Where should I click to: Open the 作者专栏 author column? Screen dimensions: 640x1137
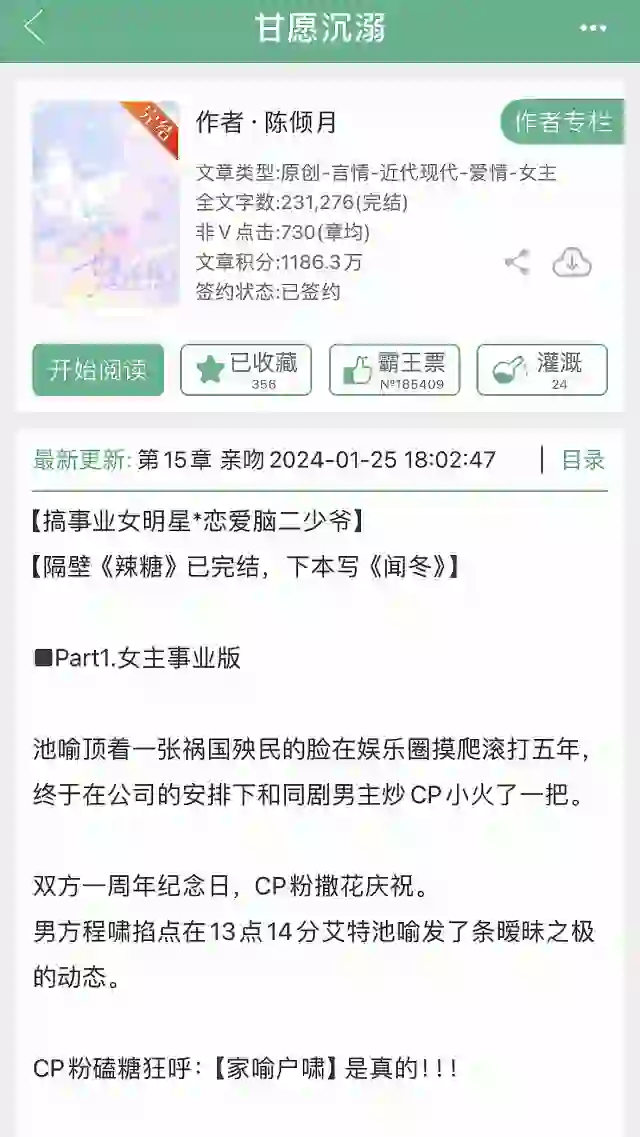563,122
